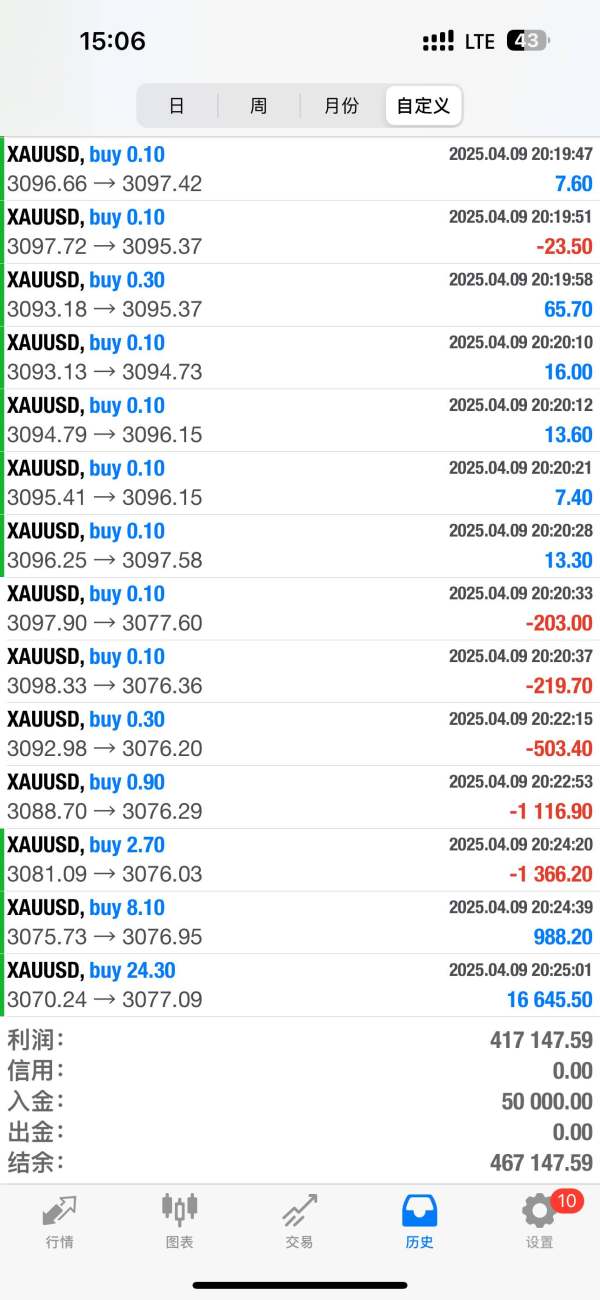
Task: Open the trade closed at 20:19:47
Action: pyautogui.click(x=300, y=169)
